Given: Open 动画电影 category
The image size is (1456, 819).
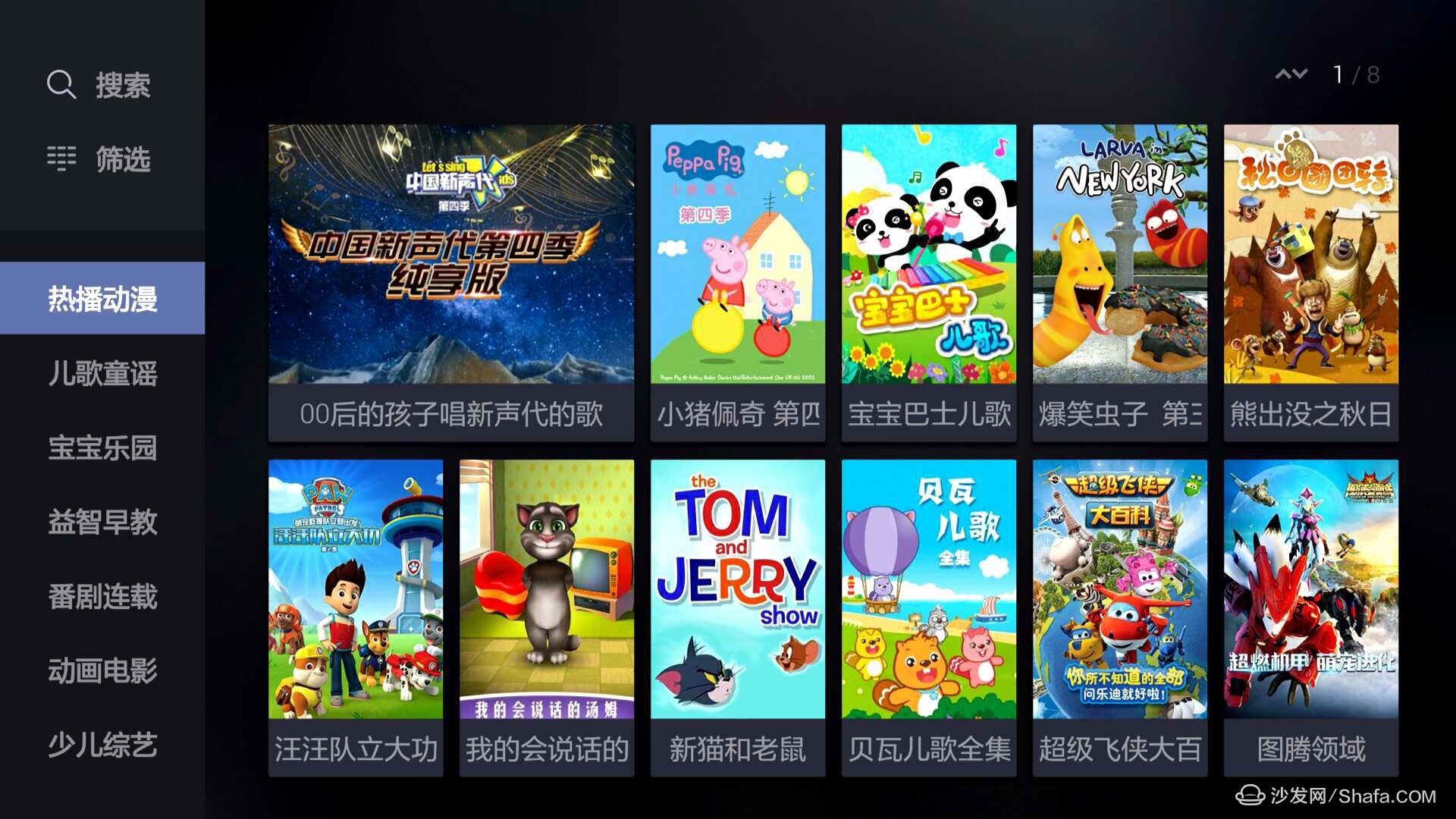Looking at the screenshot, I should [102, 670].
